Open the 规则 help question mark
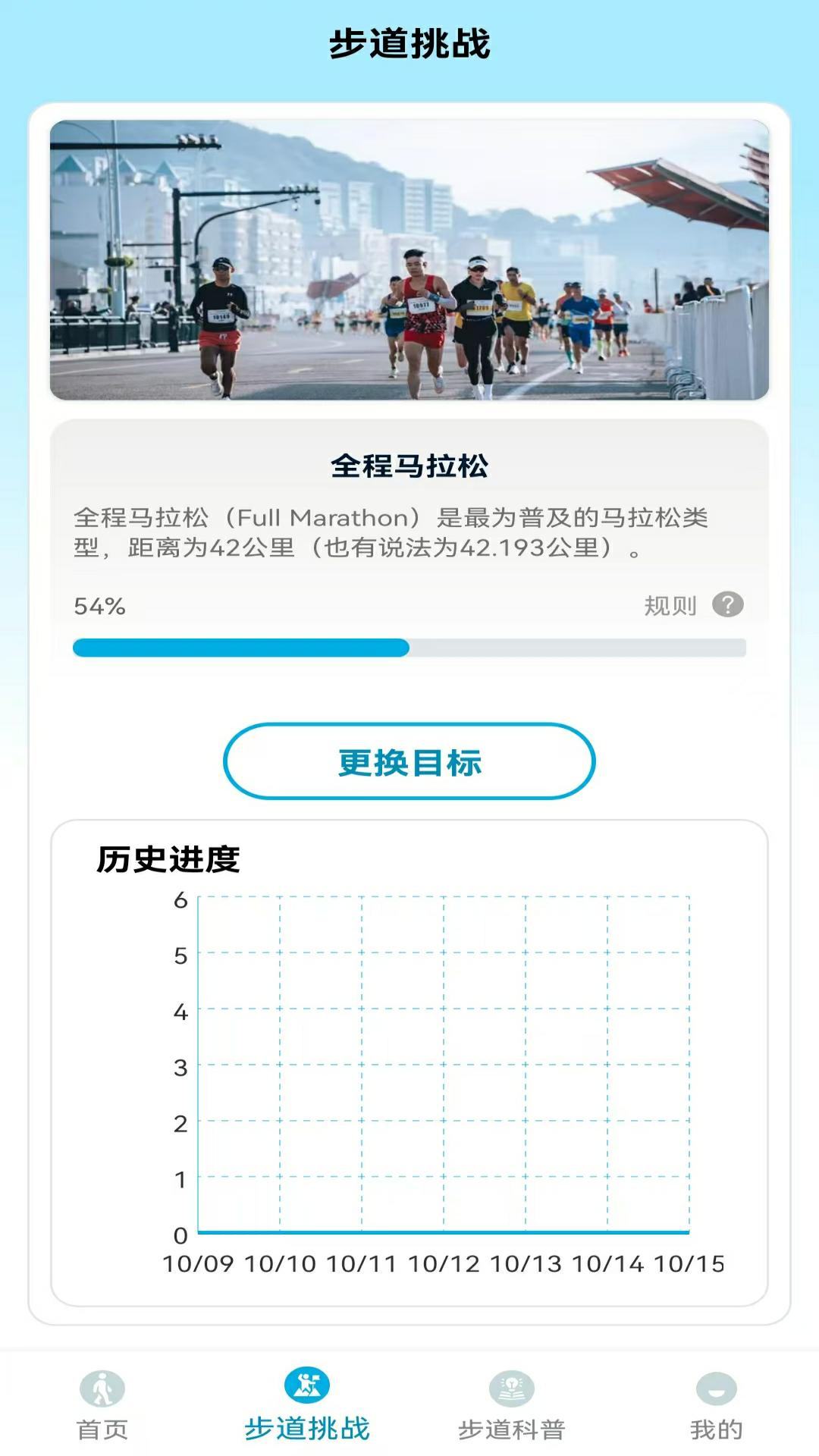 coord(727,604)
